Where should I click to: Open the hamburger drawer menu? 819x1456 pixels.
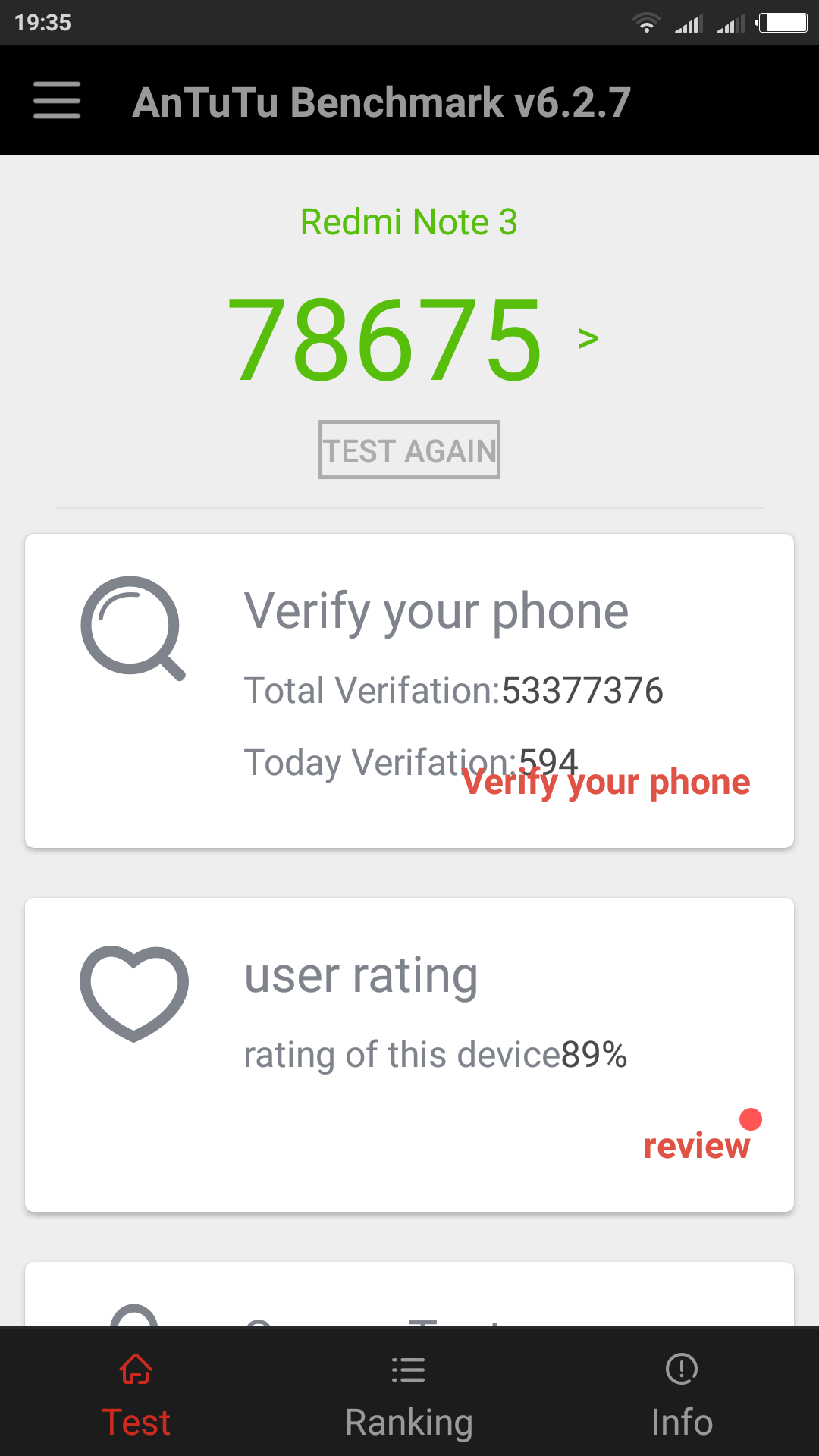(x=57, y=101)
